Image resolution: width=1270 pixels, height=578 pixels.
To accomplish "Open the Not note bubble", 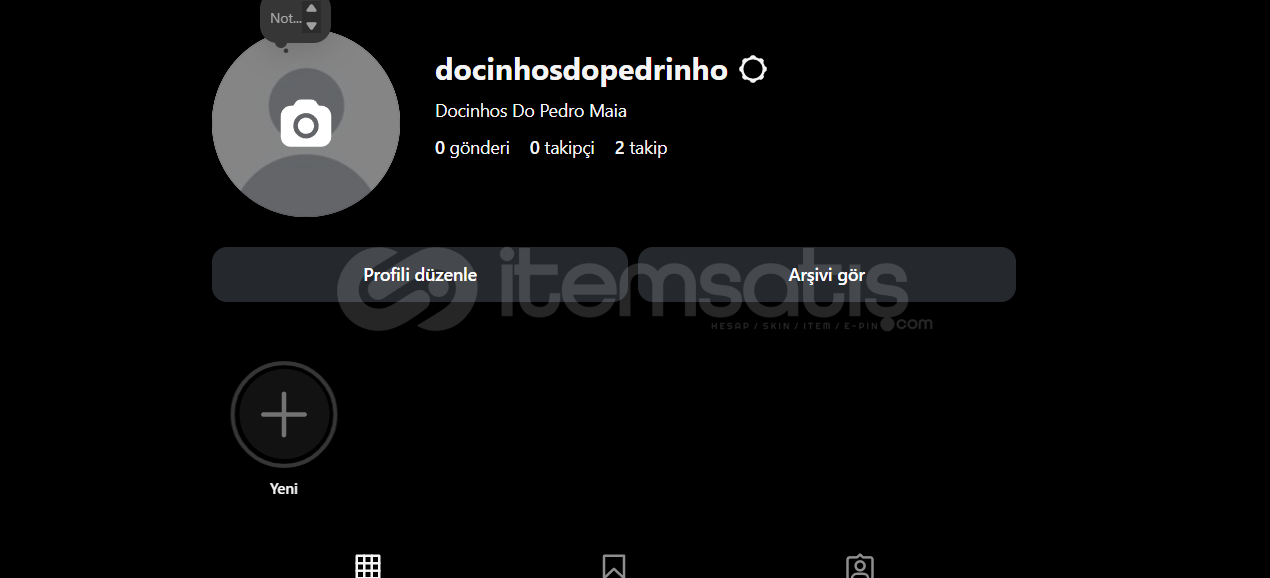I will 285,18.
